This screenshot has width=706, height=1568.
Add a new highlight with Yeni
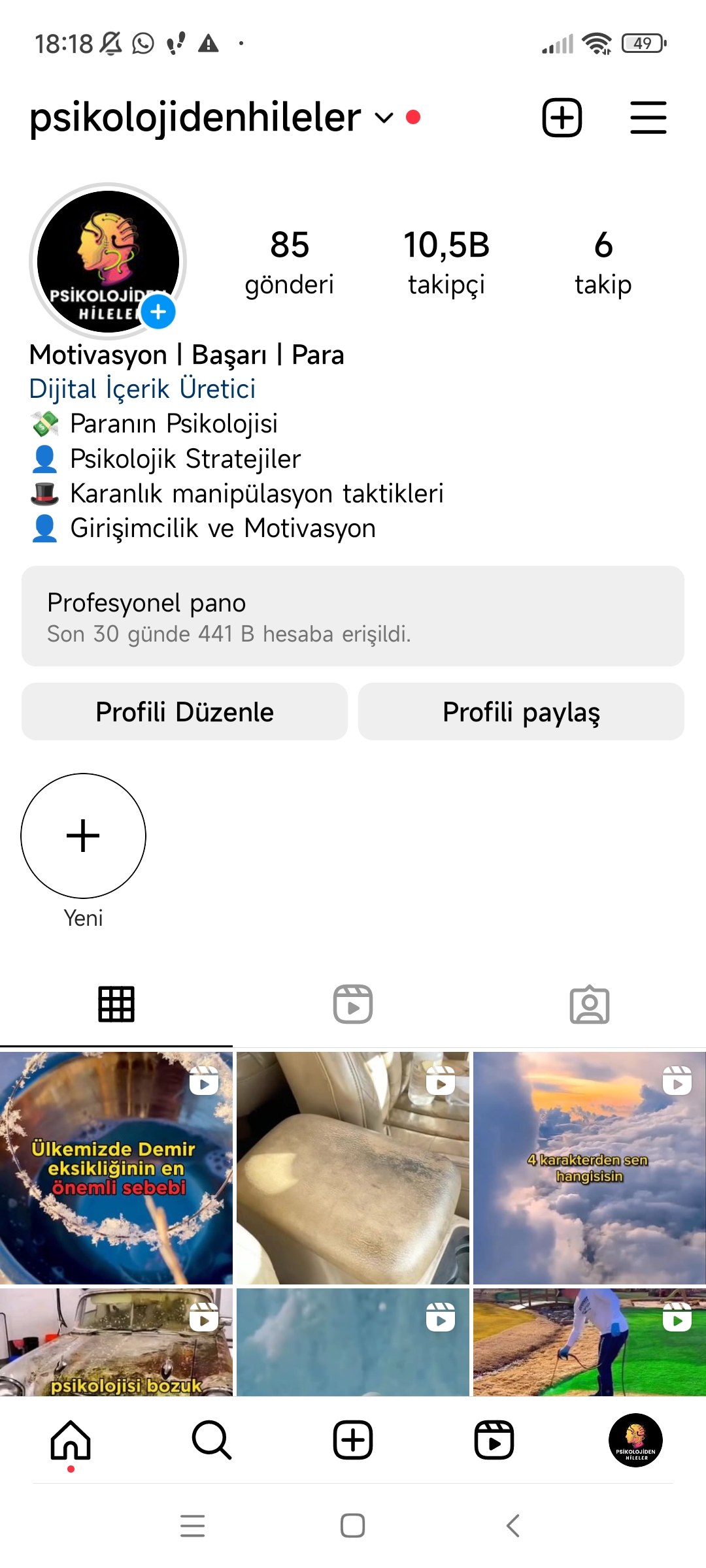point(83,836)
